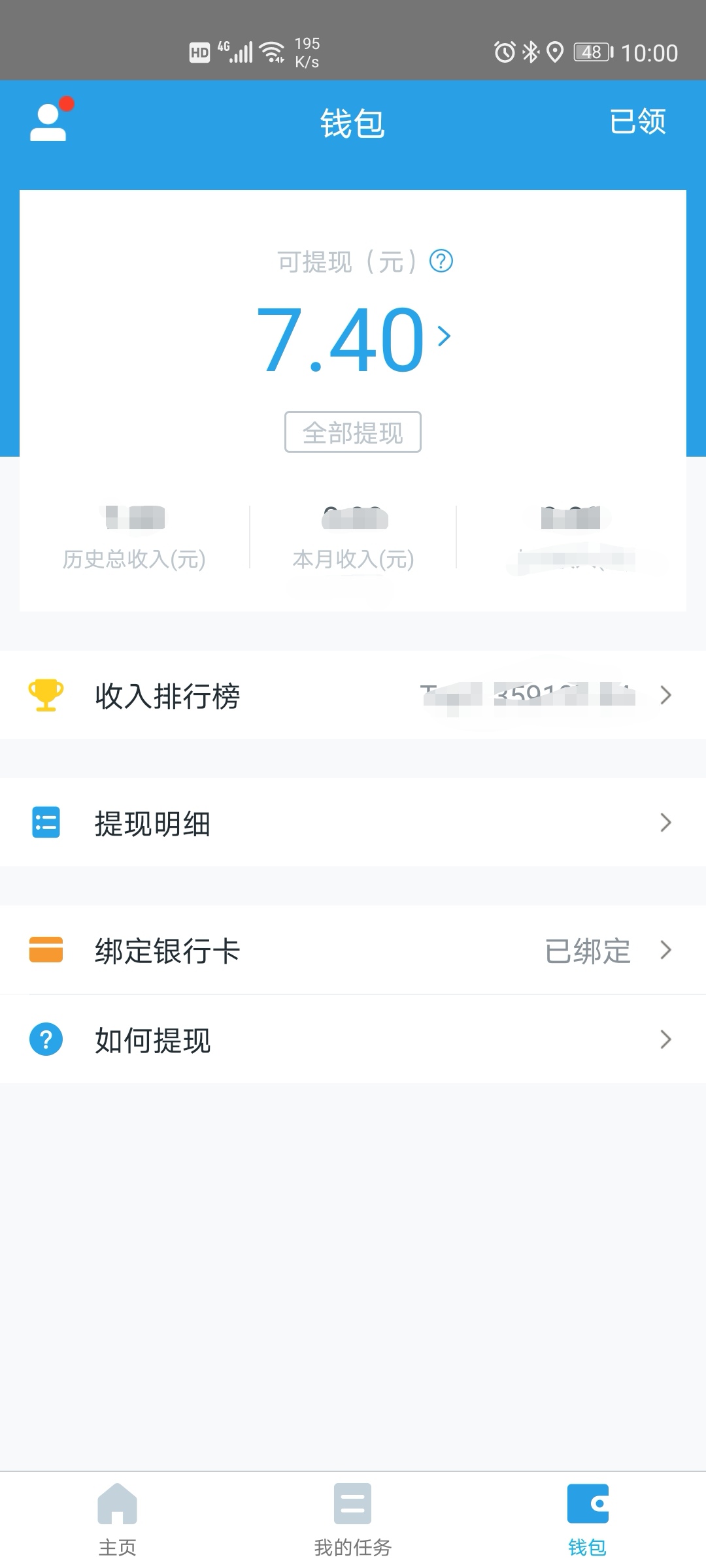Expand the 绑定银行卡 row chevron

[666, 951]
